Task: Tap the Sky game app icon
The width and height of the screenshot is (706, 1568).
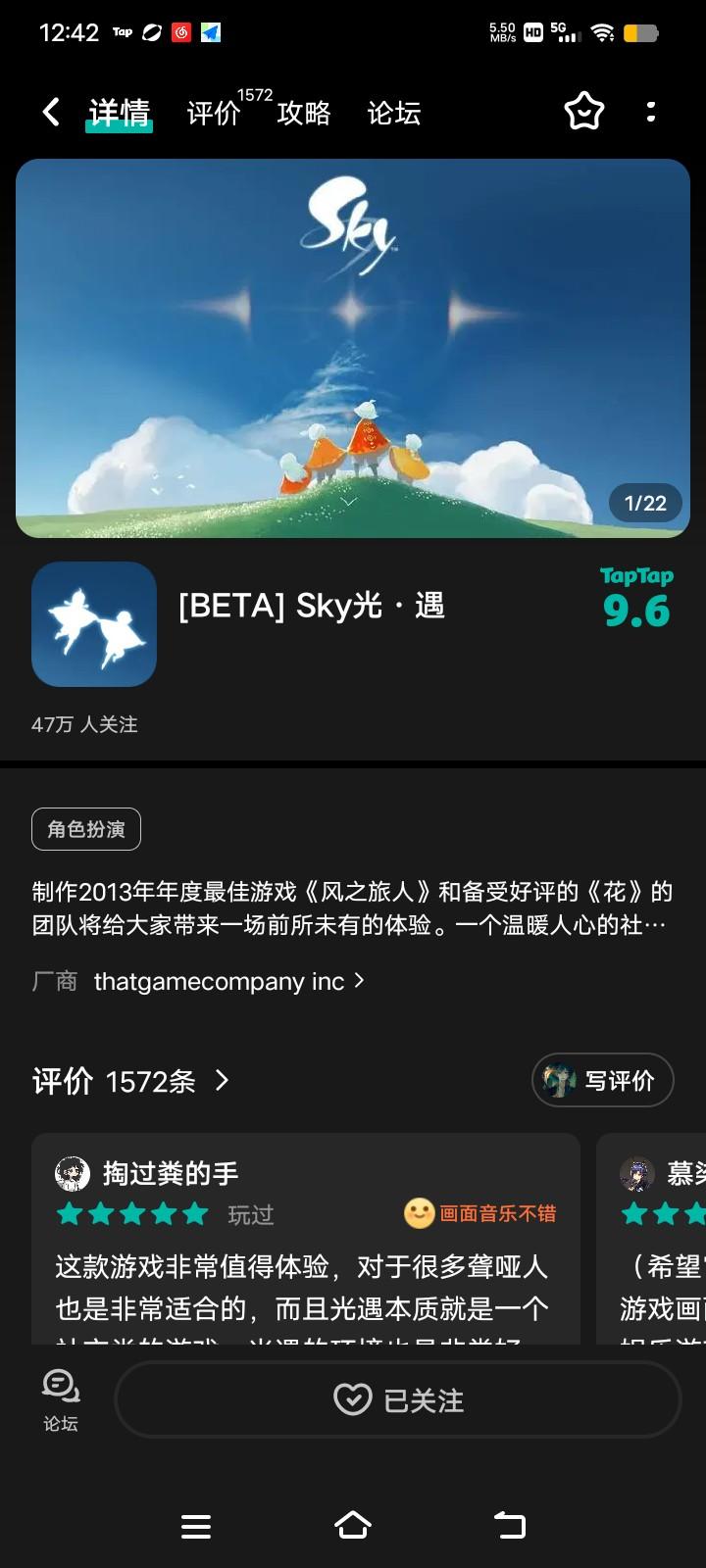Action: click(94, 623)
